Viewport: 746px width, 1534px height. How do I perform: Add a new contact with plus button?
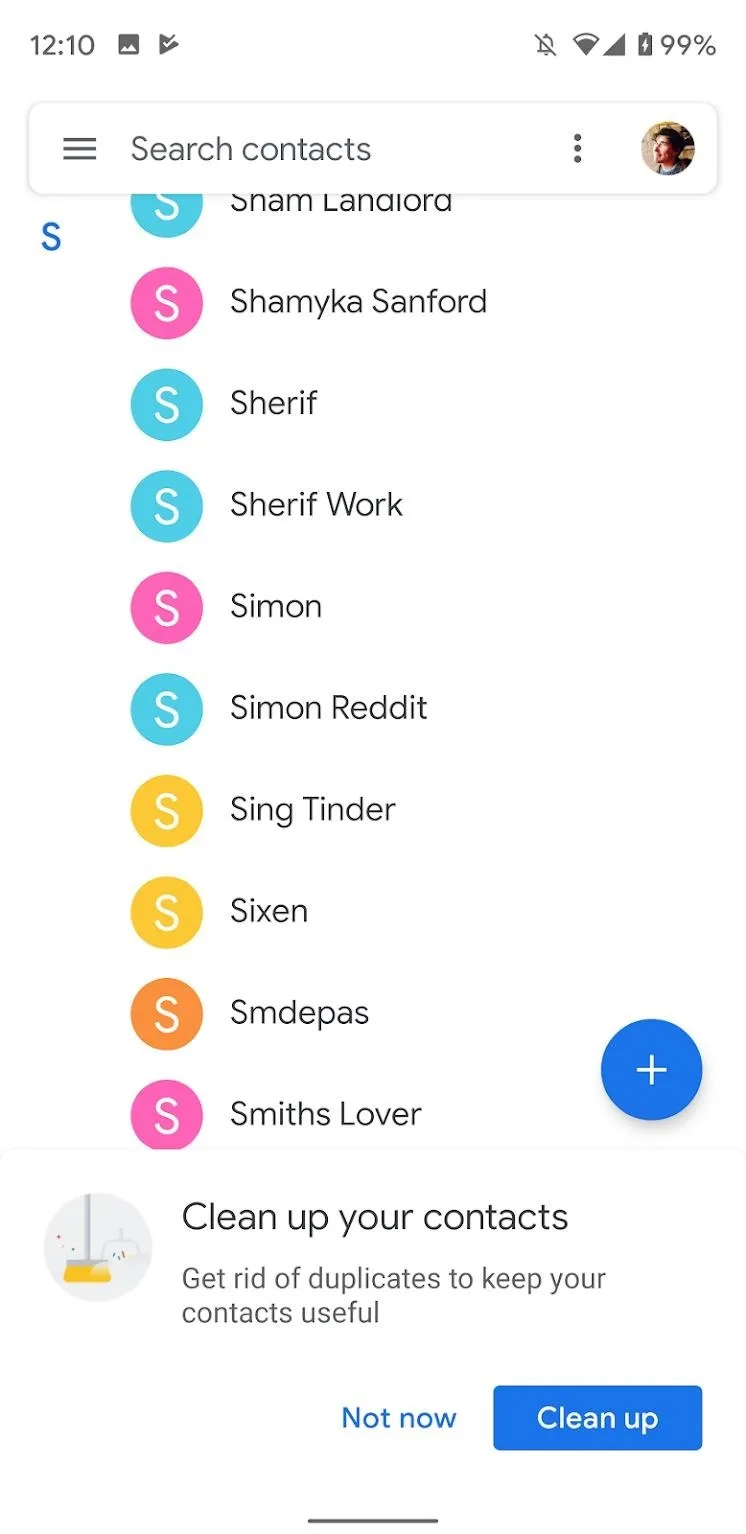[x=651, y=1070]
